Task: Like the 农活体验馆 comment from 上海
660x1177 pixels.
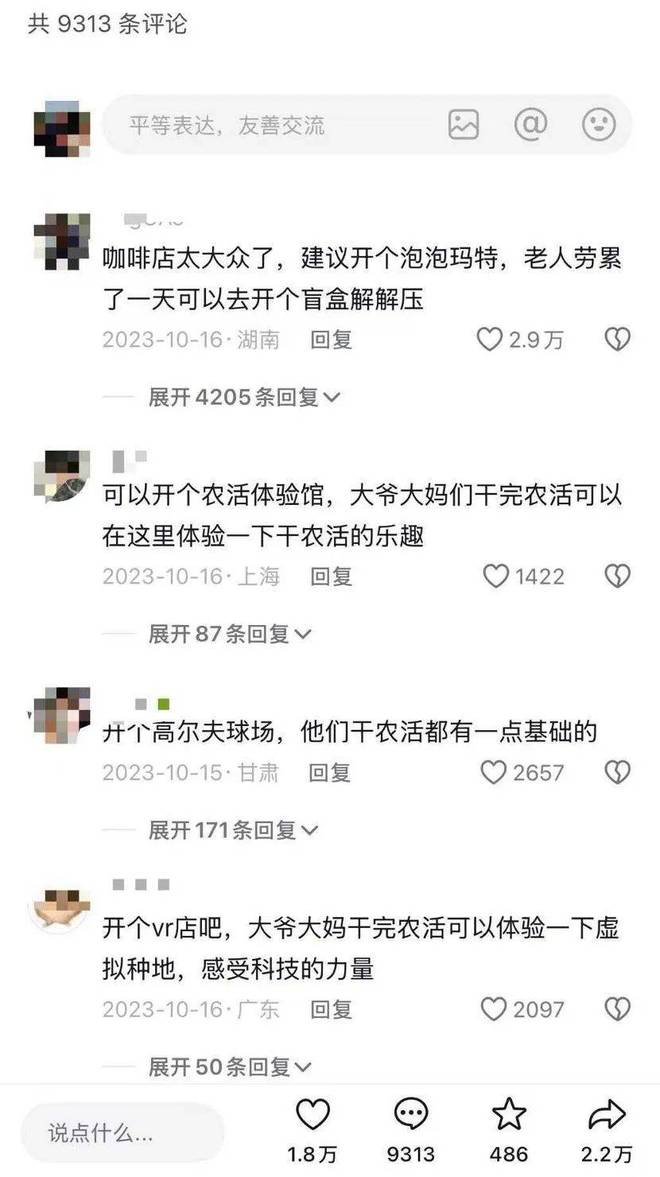Action: pos(496,576)
